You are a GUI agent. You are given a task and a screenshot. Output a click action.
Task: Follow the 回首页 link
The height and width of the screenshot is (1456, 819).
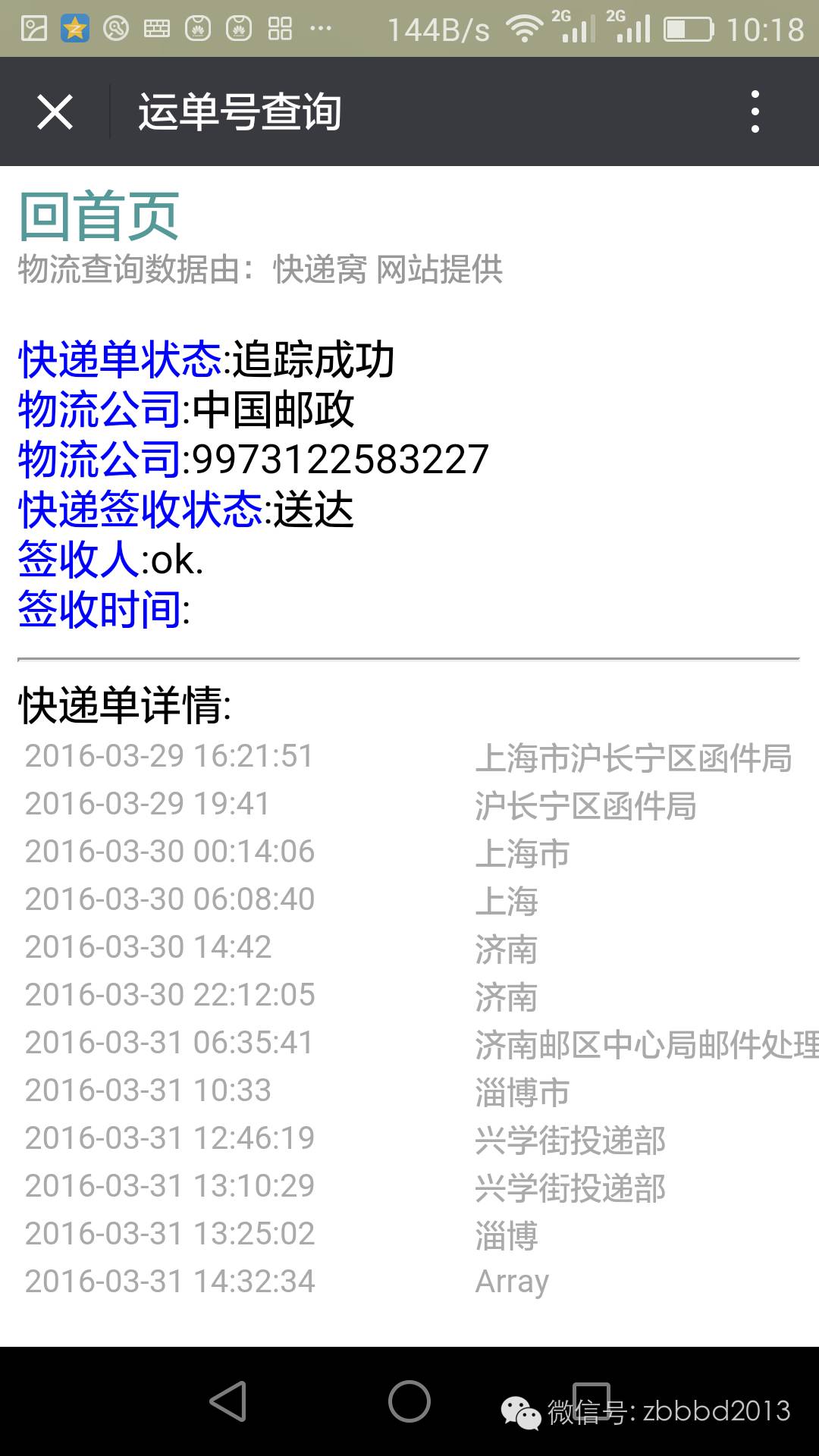(x=99, y=216)
